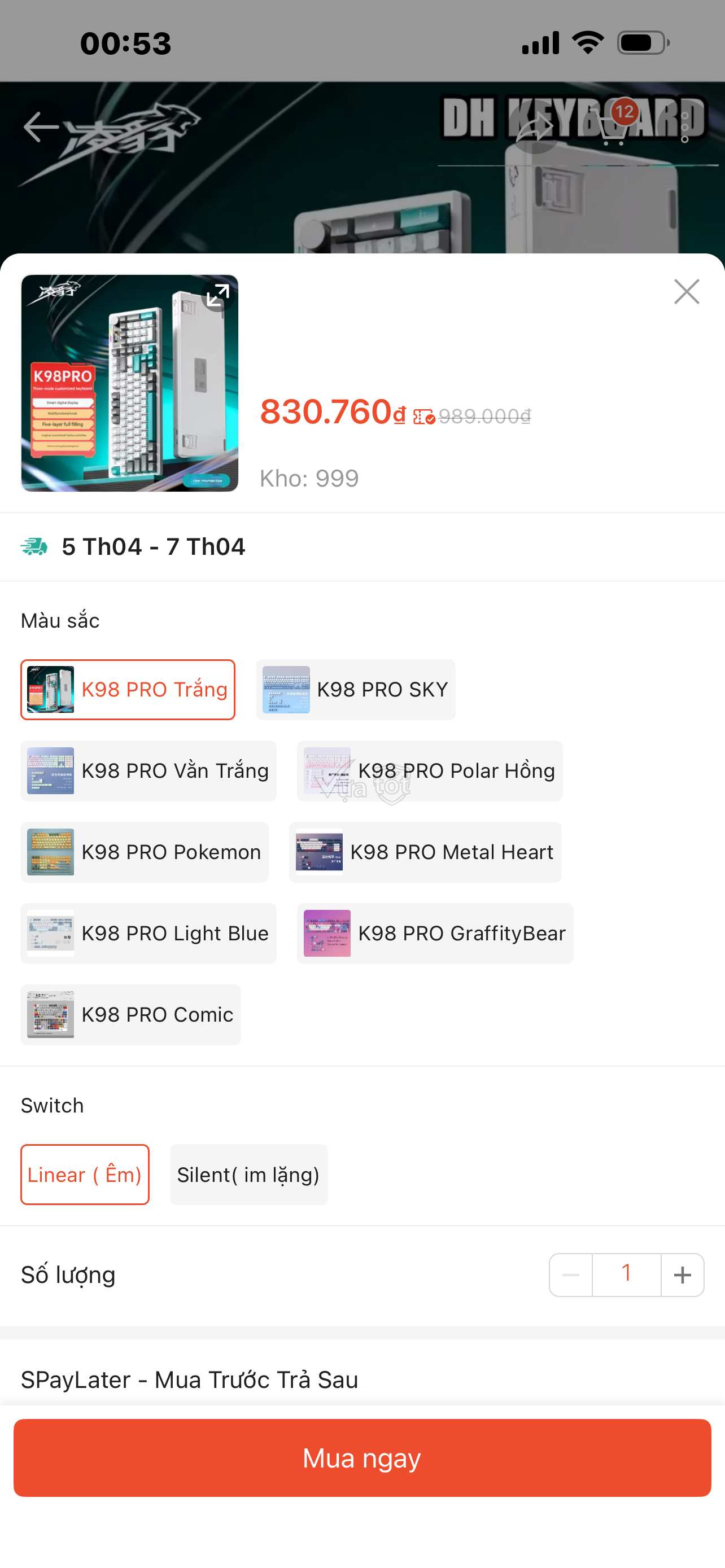
Task: Tap the selected K98 PRO Trắng chip
Action: (x=128, y=690)
